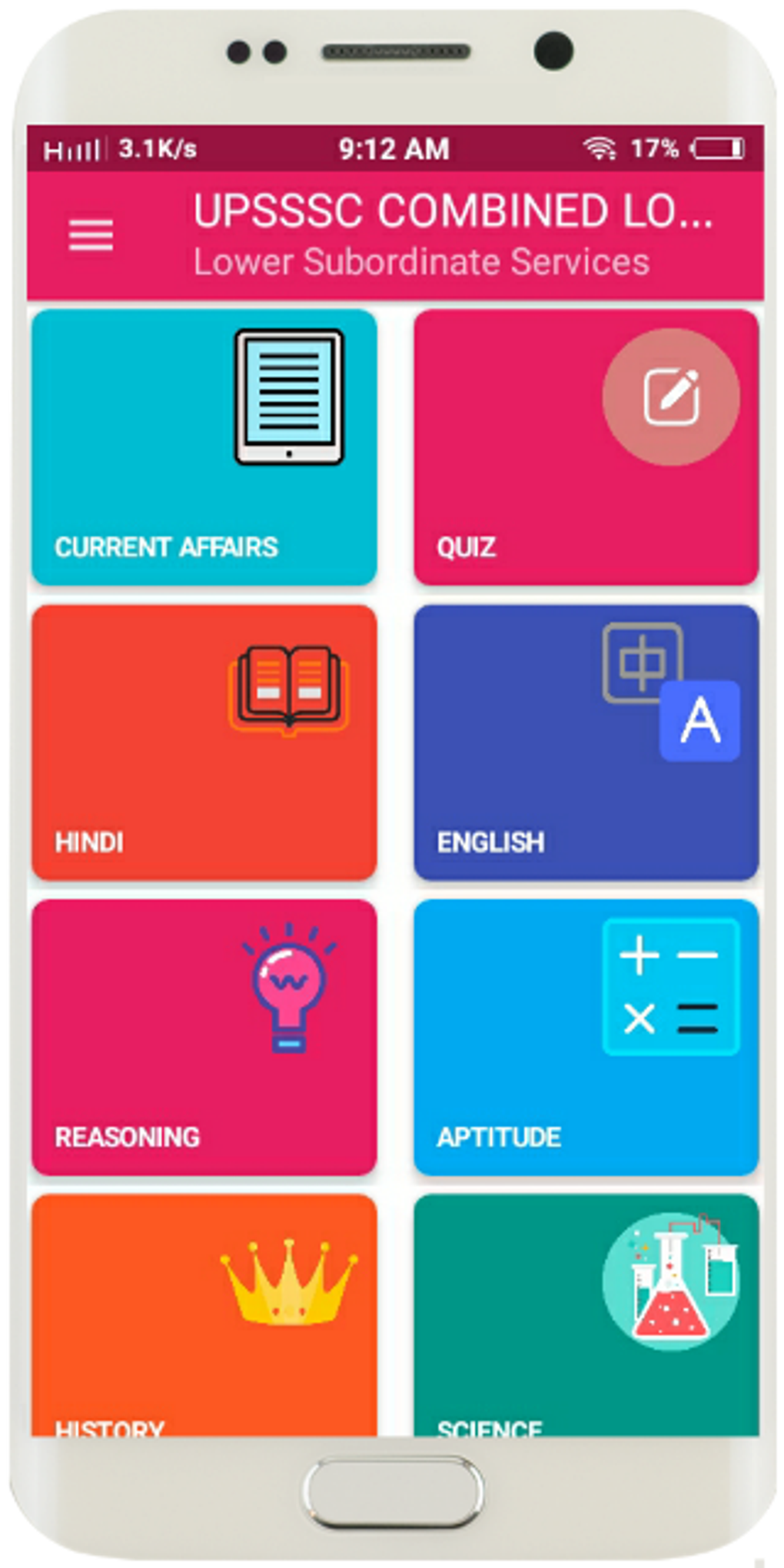Open the English subject card
The width and height of the screenshot is (784, 1568).
pos(586,742)
